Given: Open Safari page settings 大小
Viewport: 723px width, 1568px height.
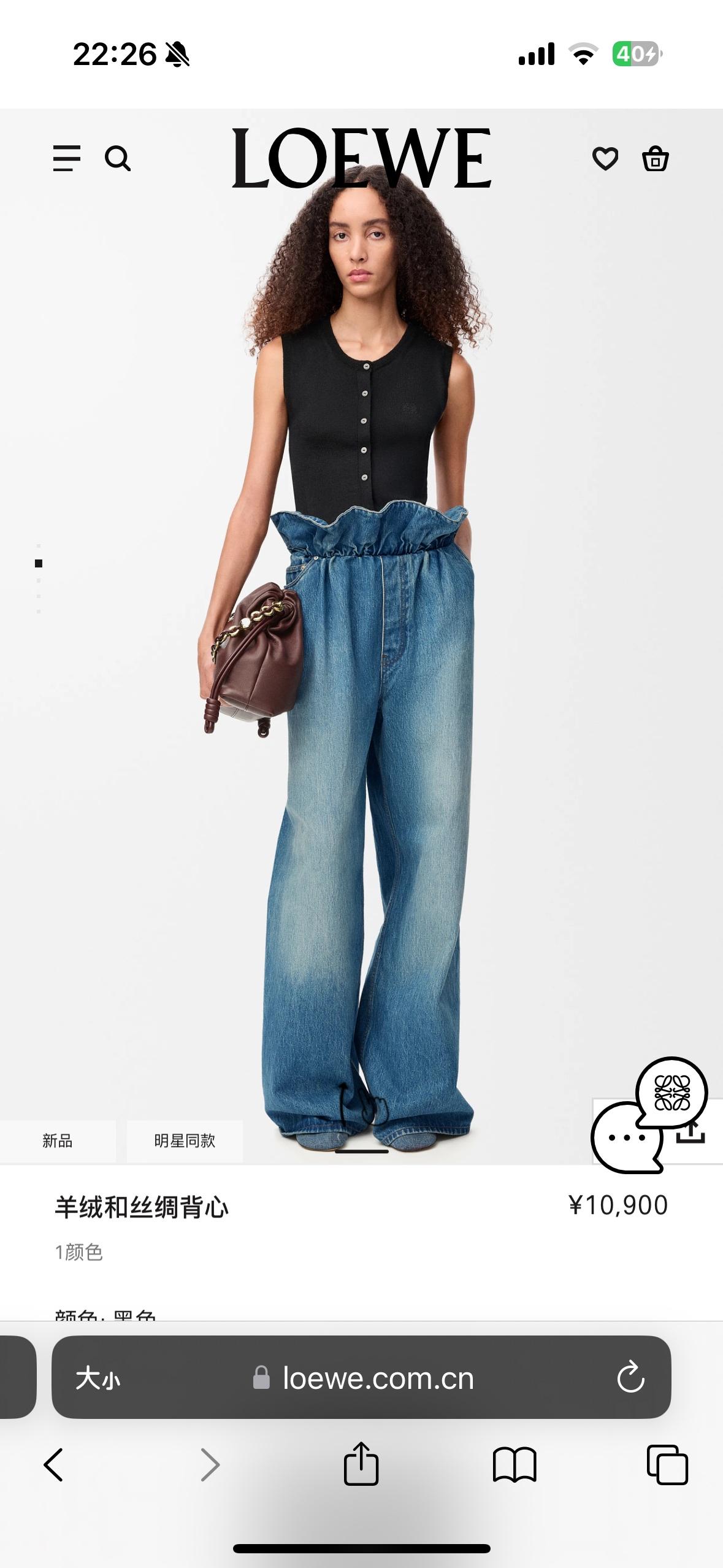Looking at the screenshot, I should pyautogui.click(x=98, y=1378).
